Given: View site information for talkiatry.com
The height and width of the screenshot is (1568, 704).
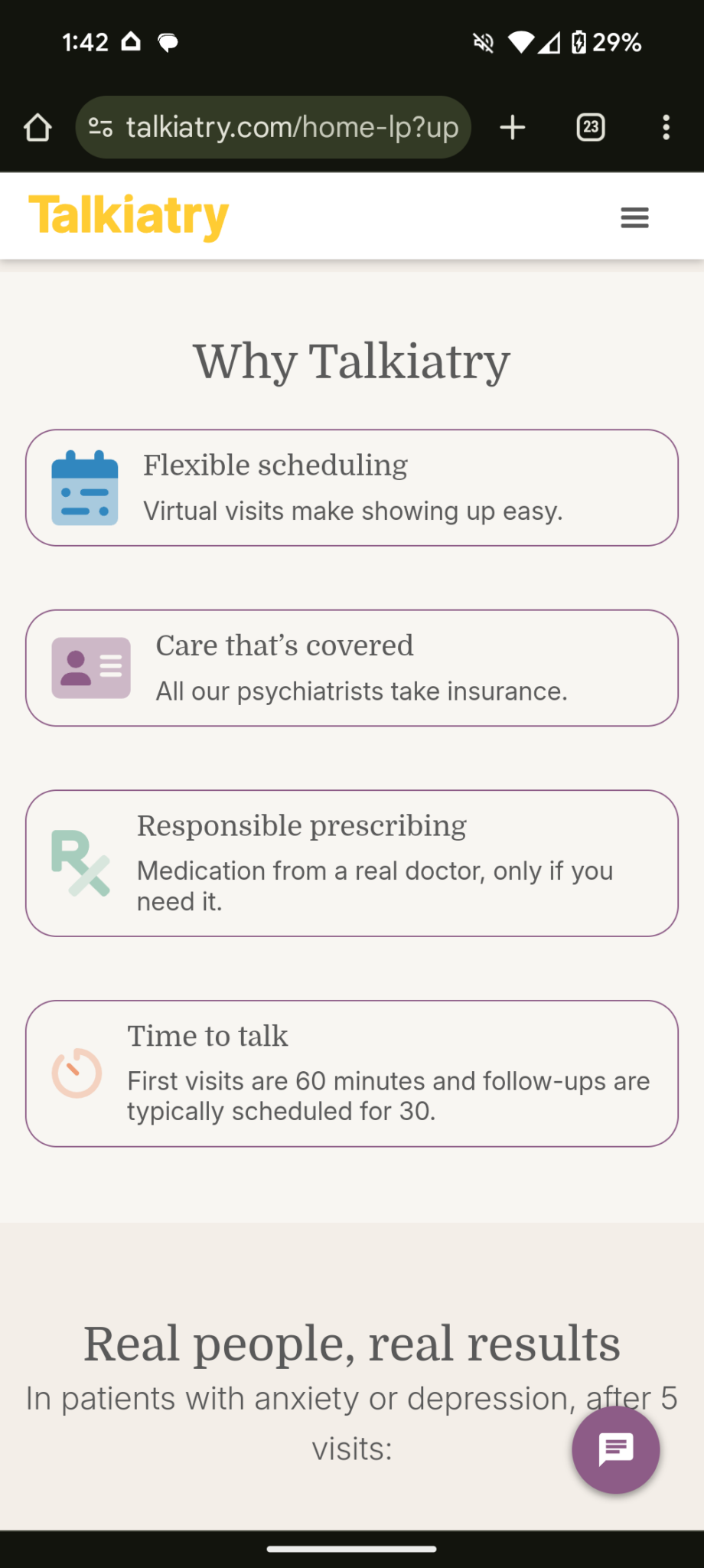Looking at the screenshot, I should 100,127.
